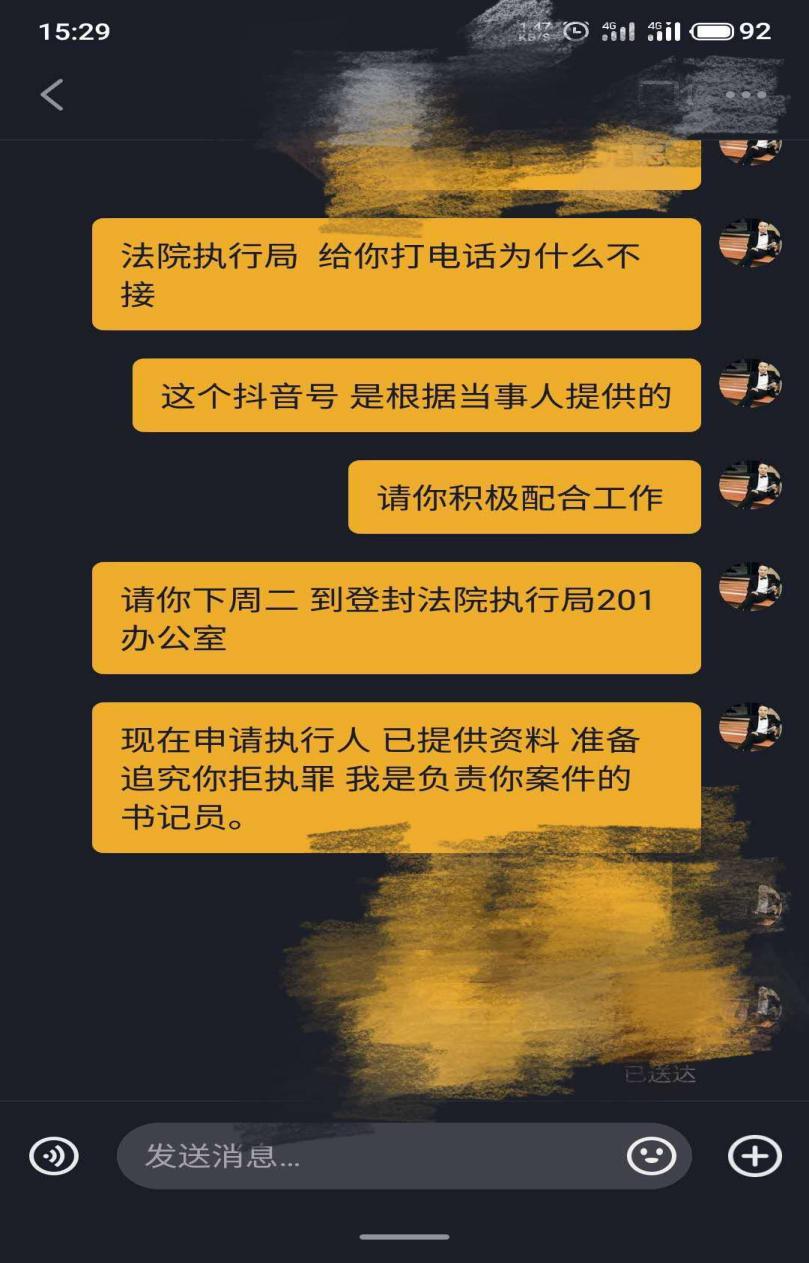This screenshot has width=809, height=1263.
Task: Open the three-dot more options menu
Action: tap(746, 96)
